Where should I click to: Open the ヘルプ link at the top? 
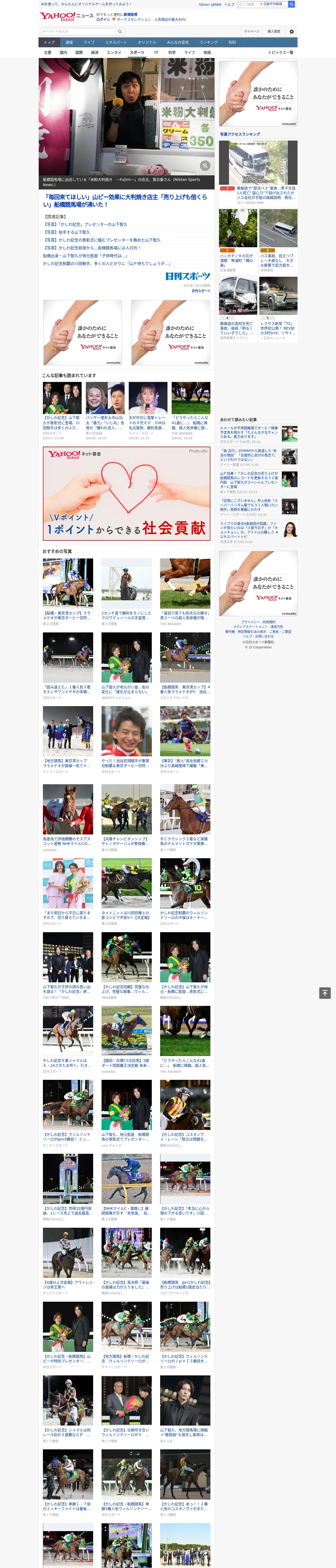click(229, 4)
